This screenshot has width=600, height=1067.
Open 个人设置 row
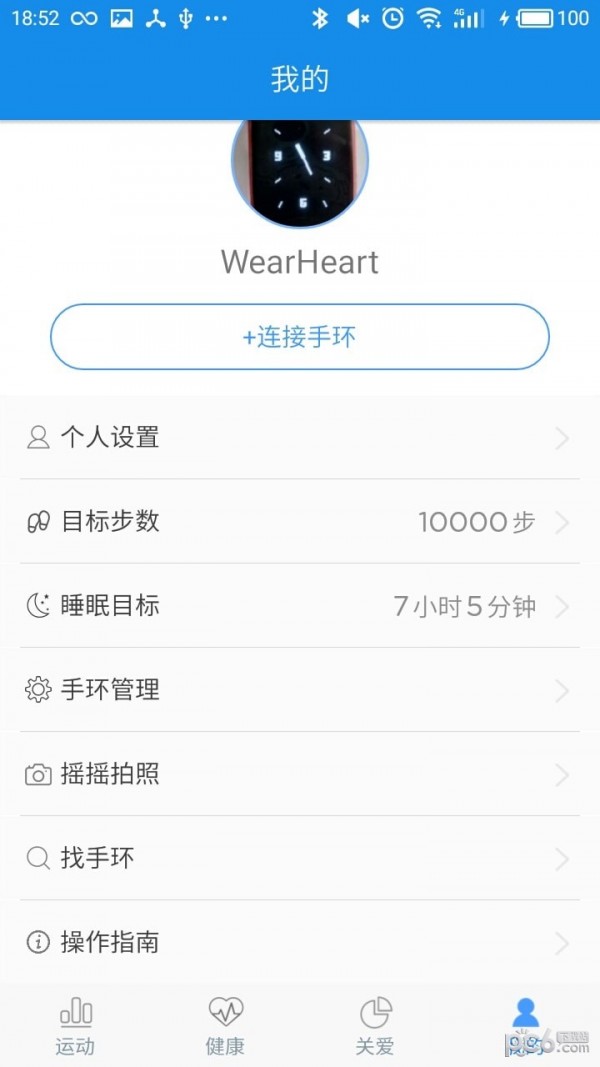point(300,438)
